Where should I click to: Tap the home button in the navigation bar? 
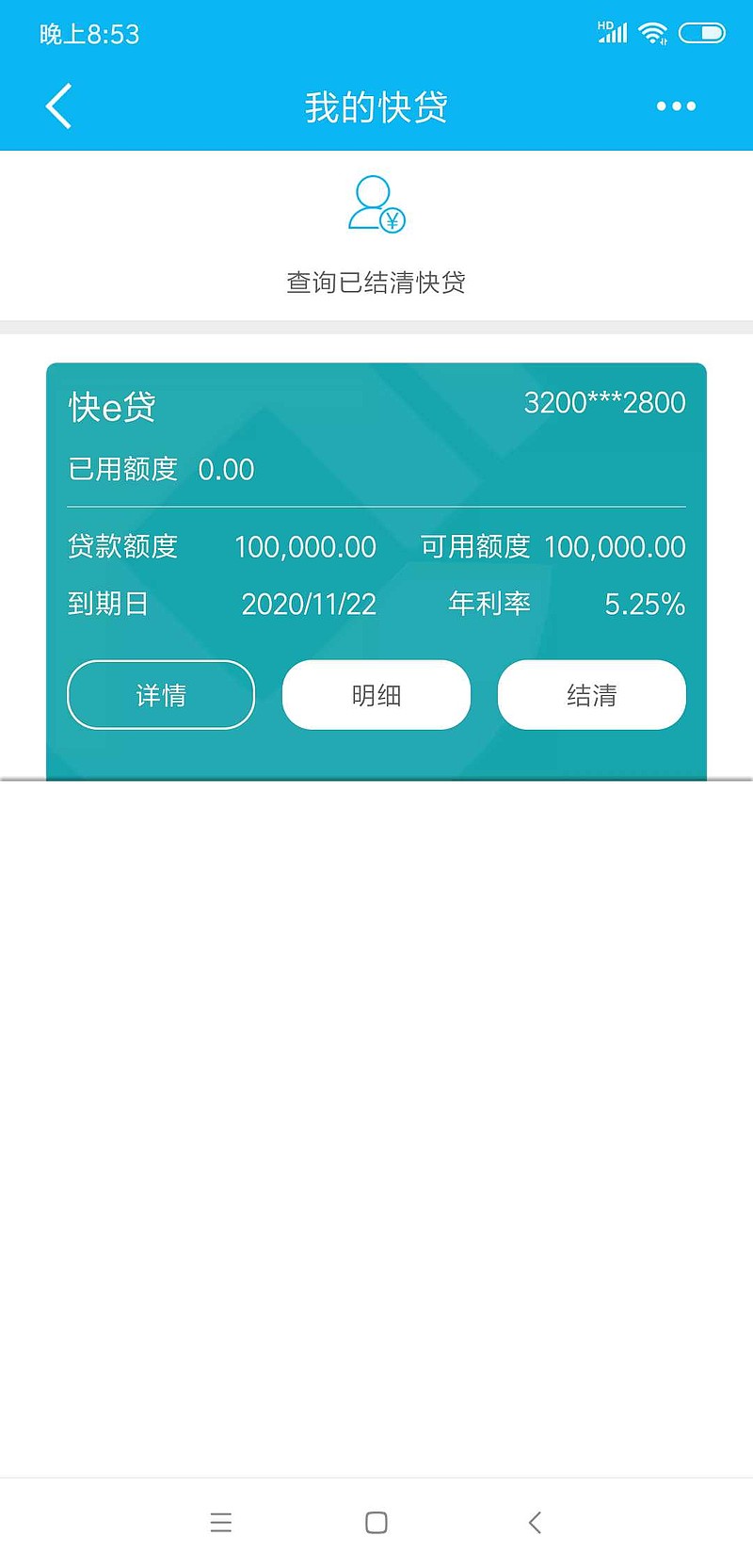(376, 1522)
